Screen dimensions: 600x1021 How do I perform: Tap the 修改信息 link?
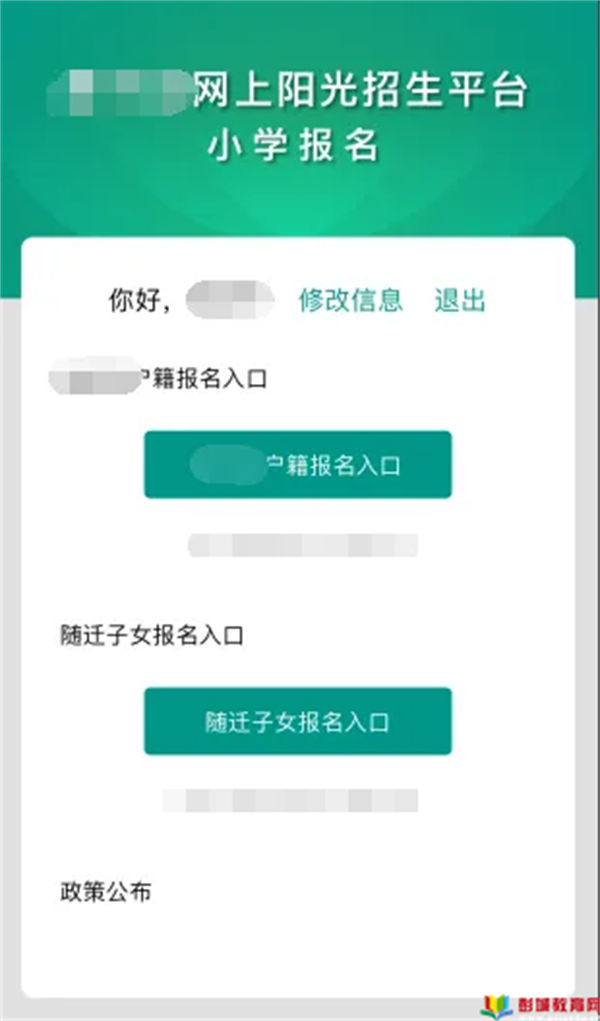350,299
